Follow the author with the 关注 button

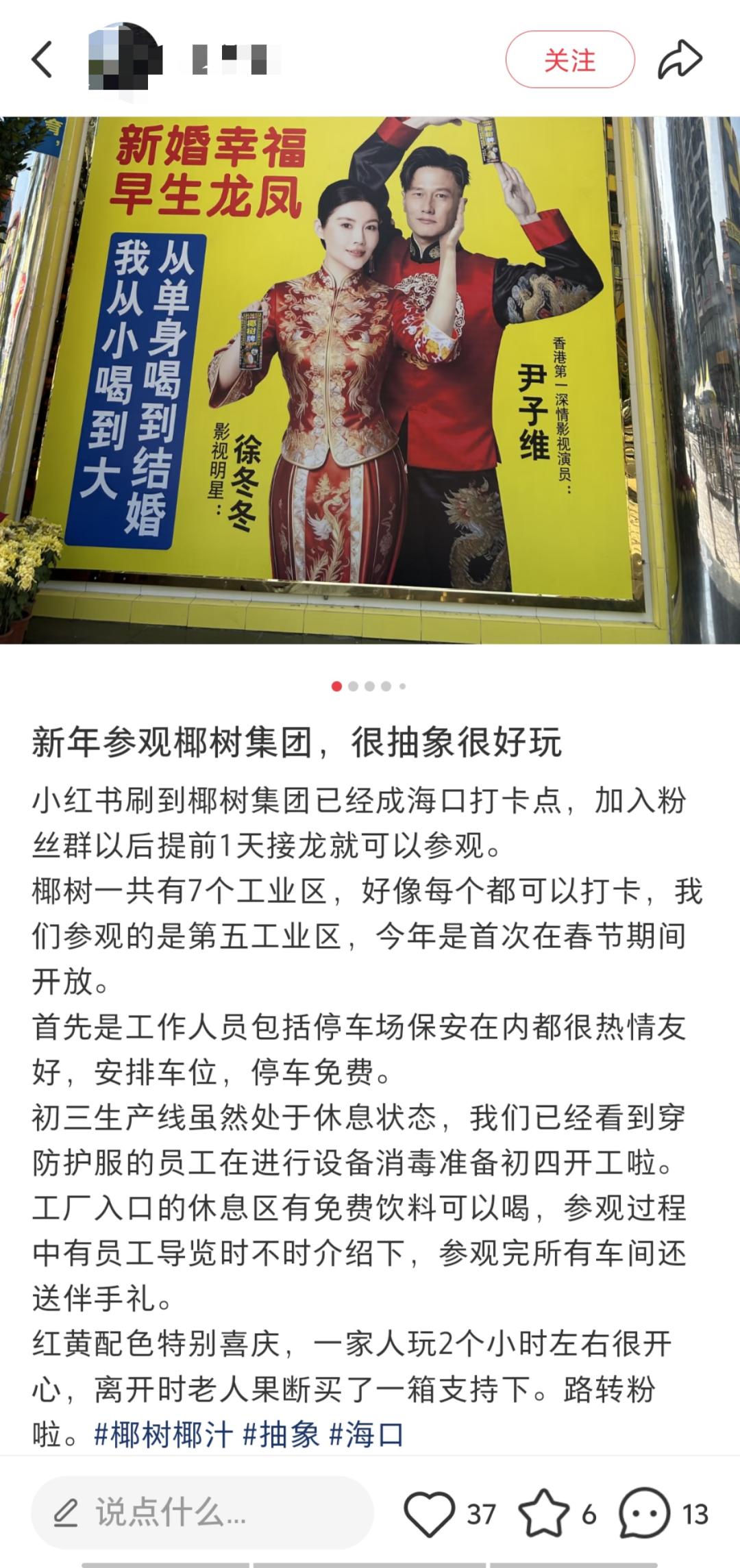[x=569, y=60]
